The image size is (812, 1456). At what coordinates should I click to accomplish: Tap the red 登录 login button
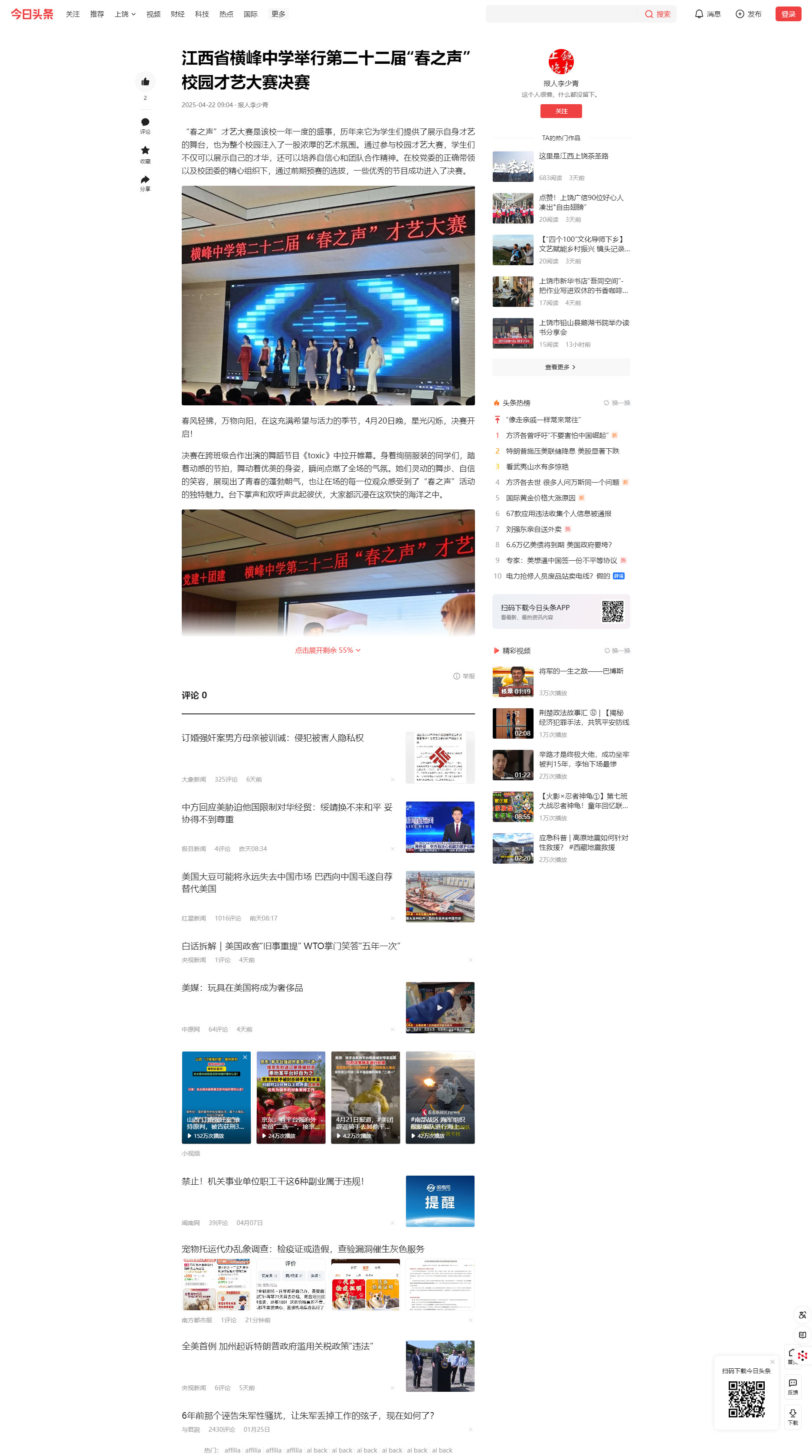pyautogui.click(x=788, y=14)
